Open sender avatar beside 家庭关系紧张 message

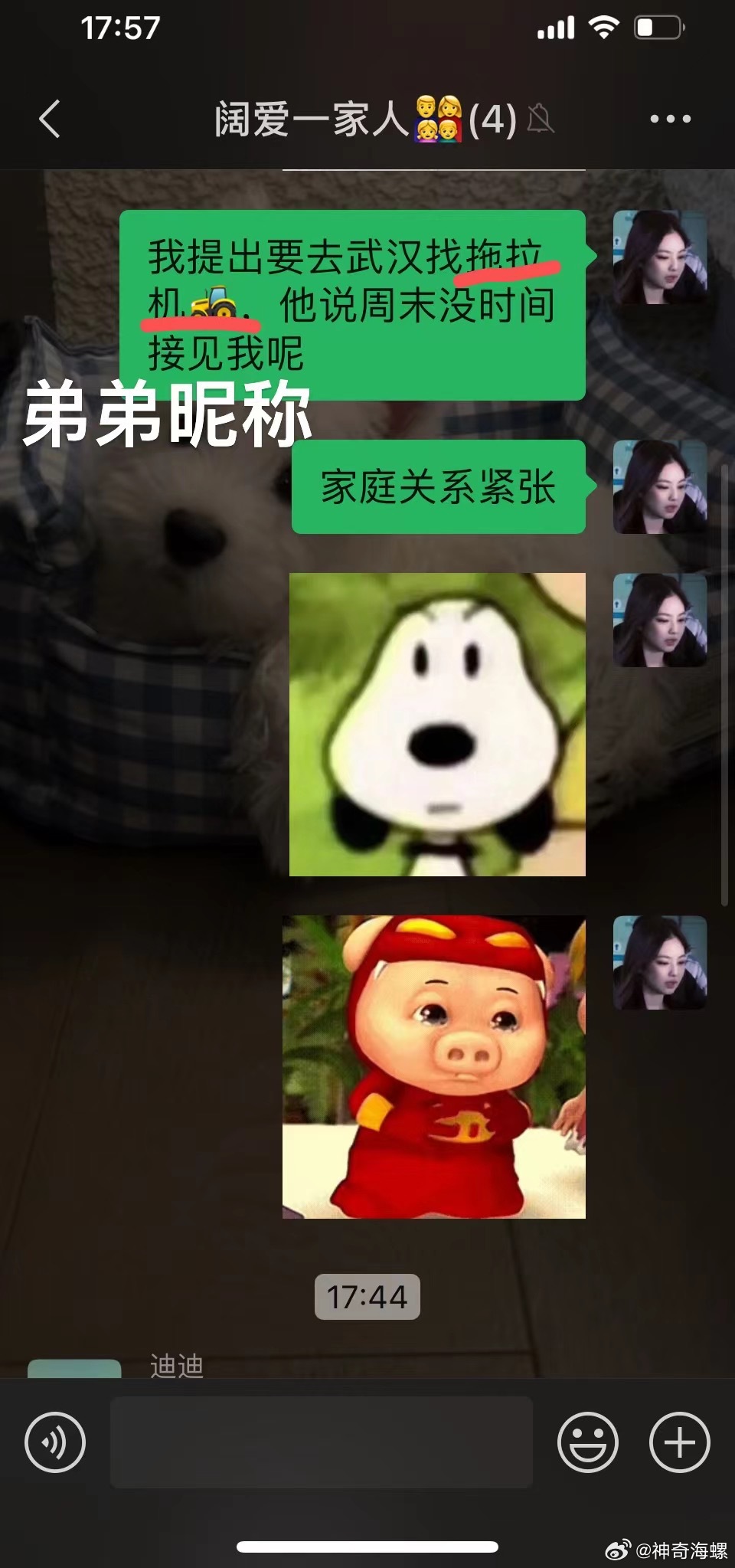[659, 487]
